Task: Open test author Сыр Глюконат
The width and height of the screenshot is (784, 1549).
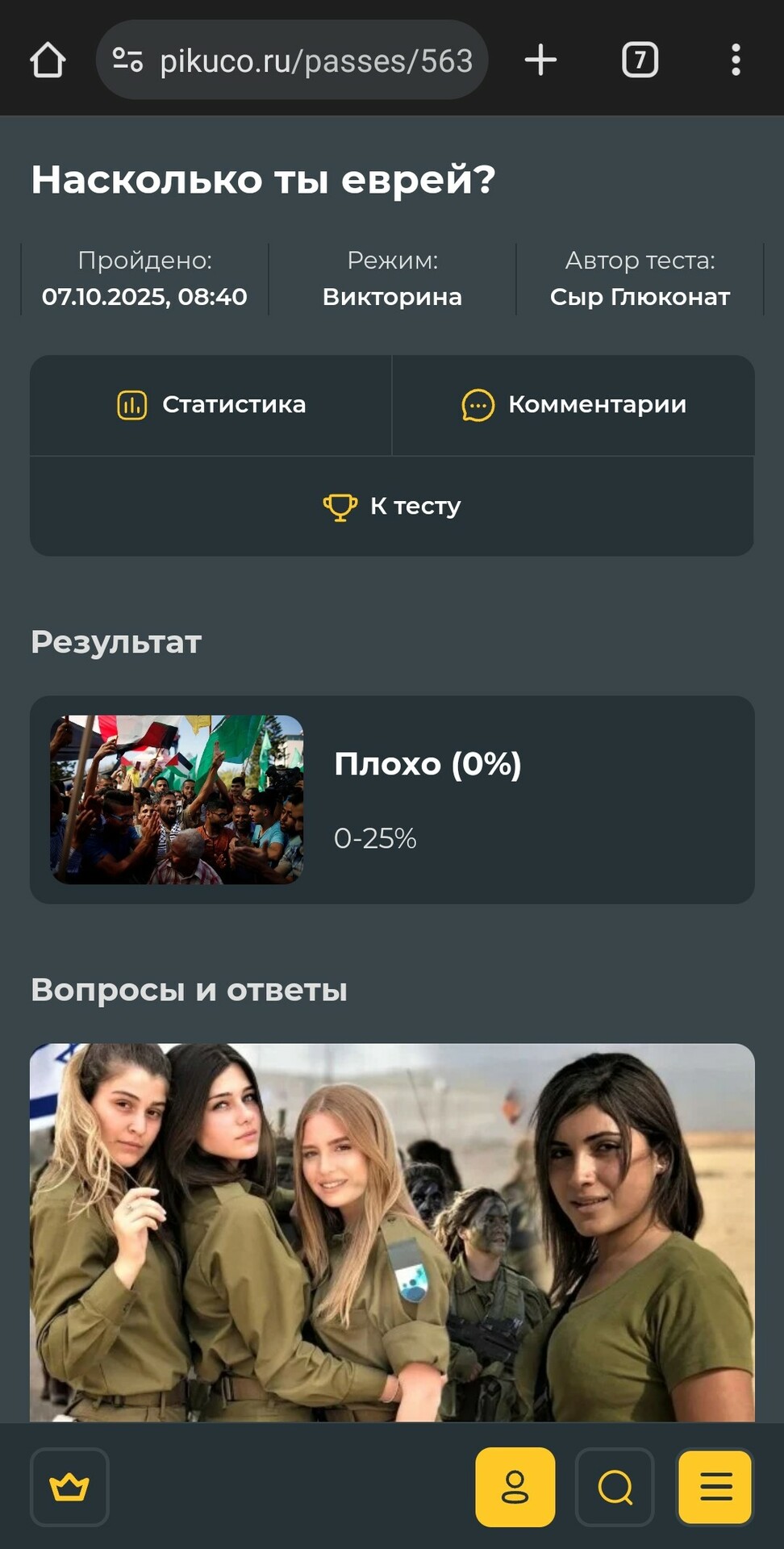Action: coord(640,297)
